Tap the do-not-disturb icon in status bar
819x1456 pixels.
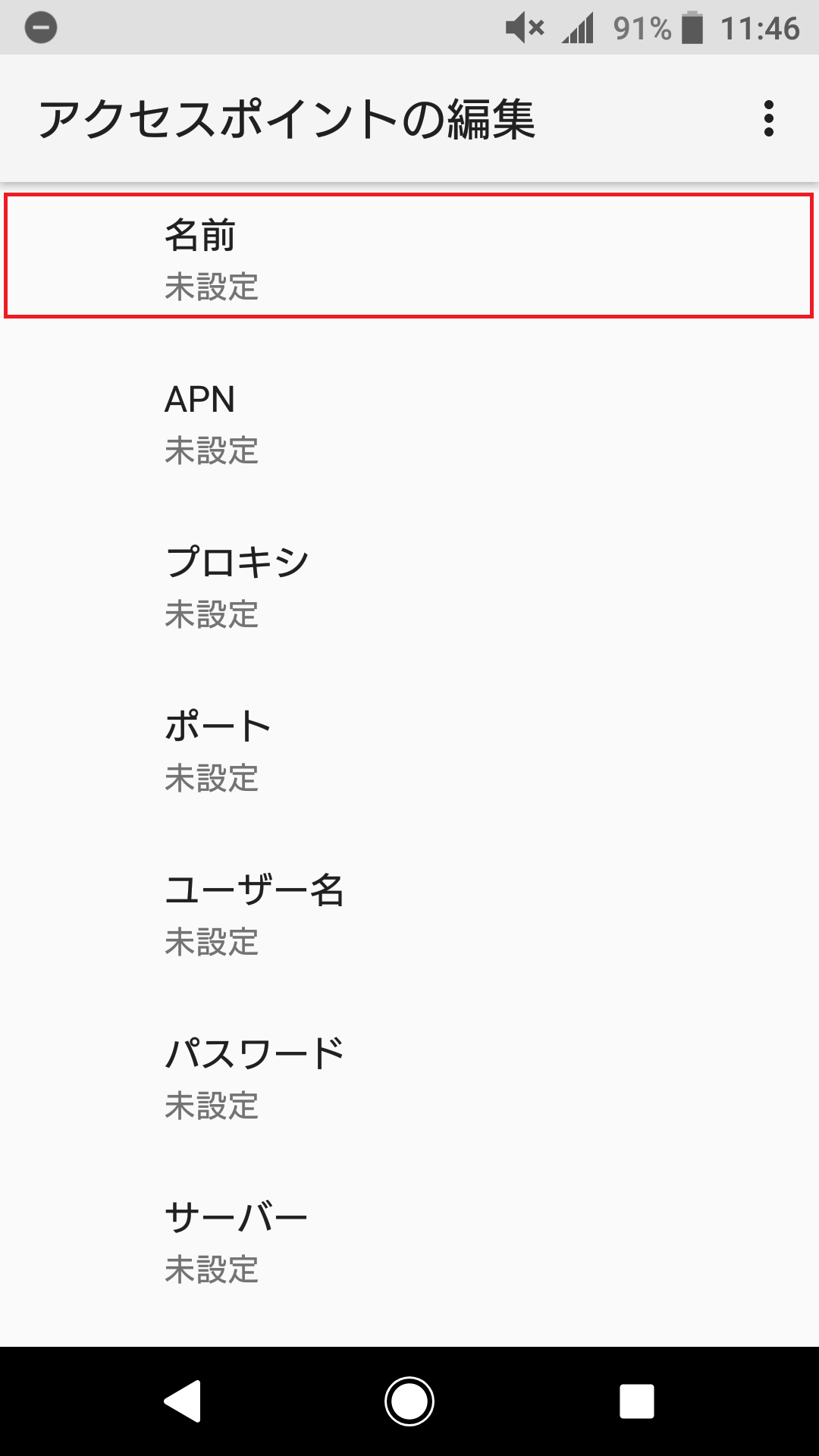[x=40, y=25]
